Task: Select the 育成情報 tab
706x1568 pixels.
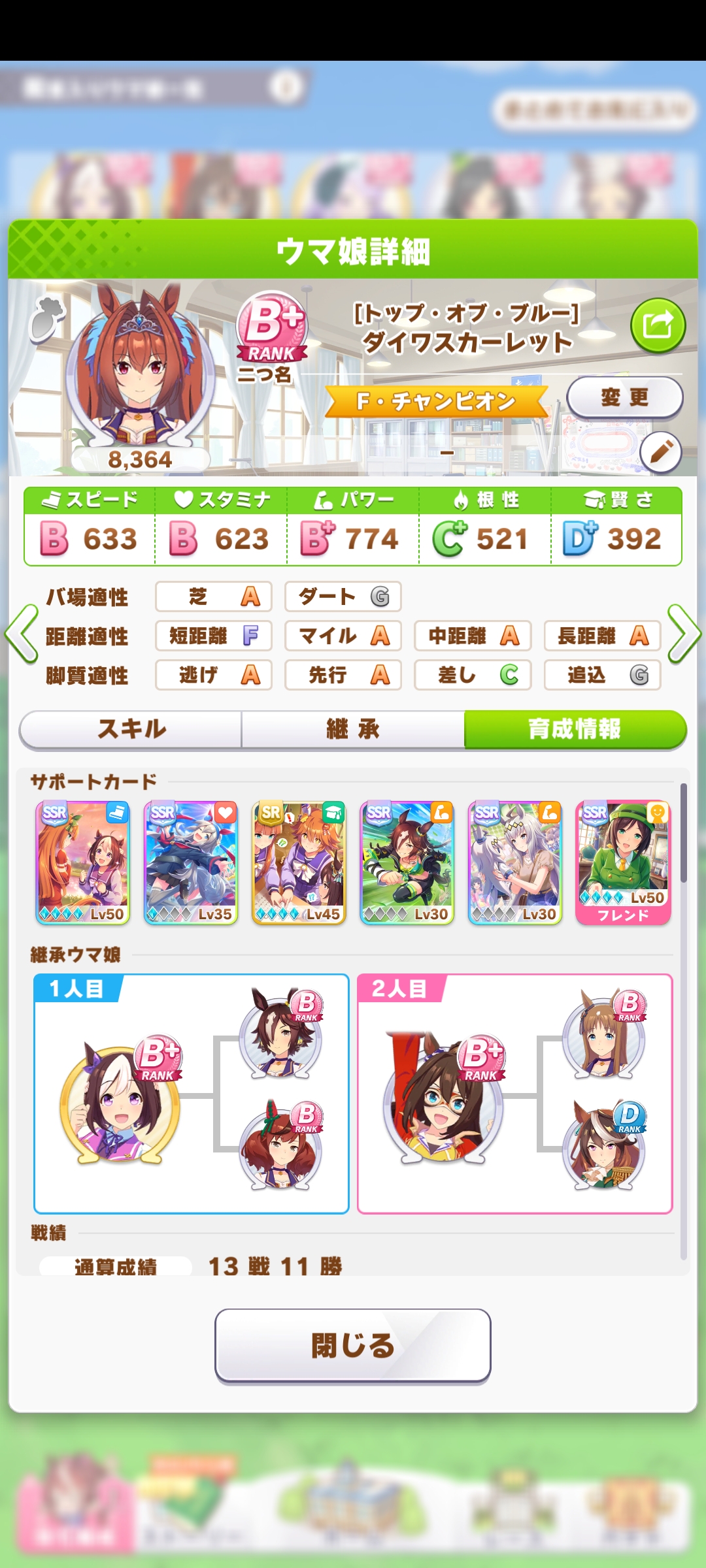Action: (575, 729)
